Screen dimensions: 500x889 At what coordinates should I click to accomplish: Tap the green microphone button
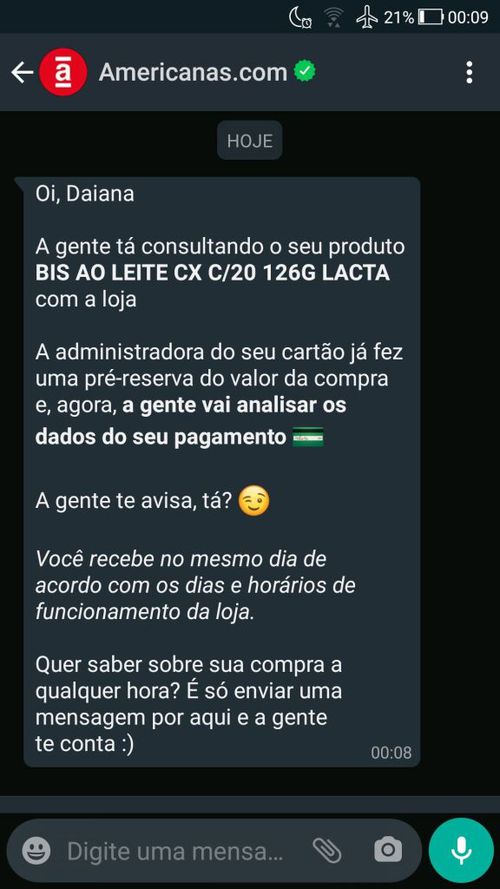(x=461, y=850)
